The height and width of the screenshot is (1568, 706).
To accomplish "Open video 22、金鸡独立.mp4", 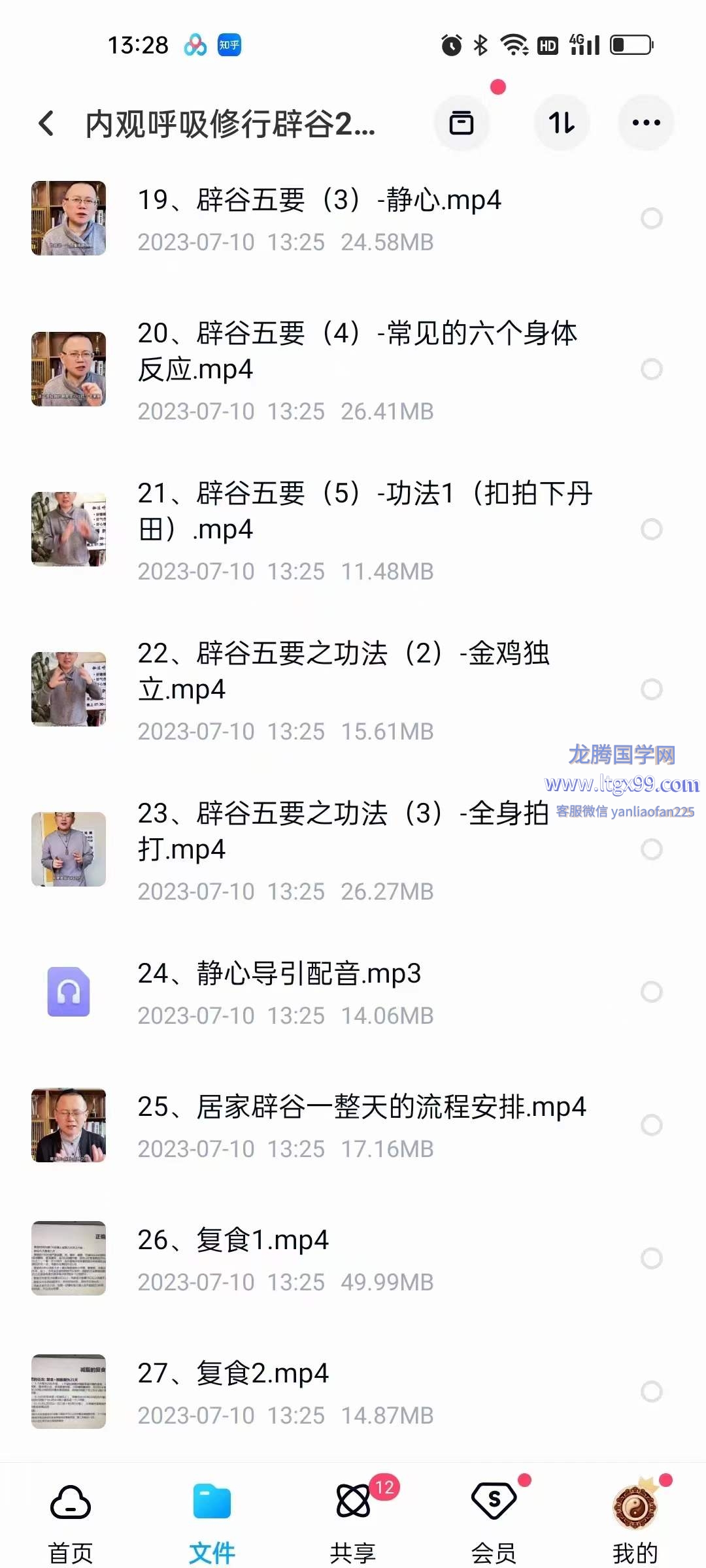I will [343, 671].
